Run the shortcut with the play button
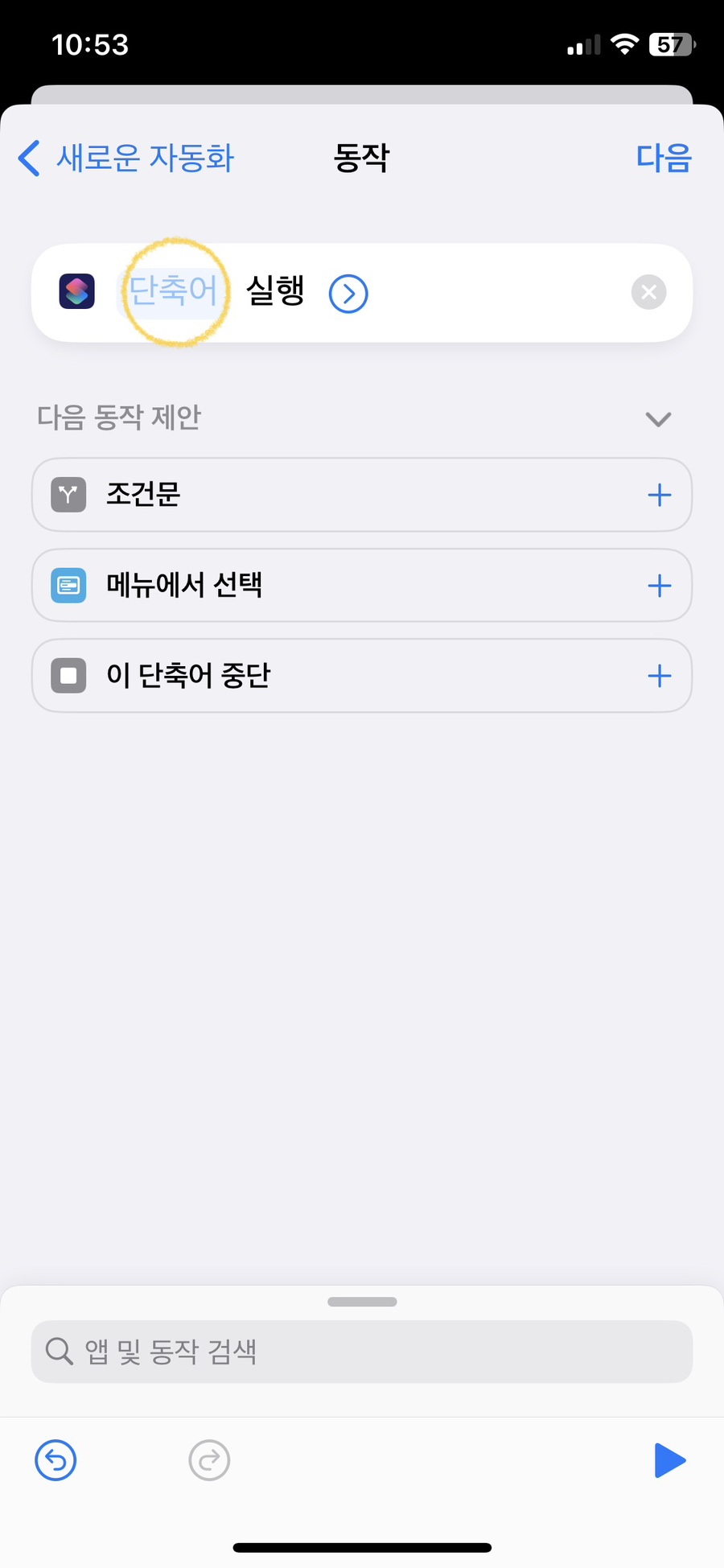This screenshot has width=724, height=1568. (x=669, y=1460)
